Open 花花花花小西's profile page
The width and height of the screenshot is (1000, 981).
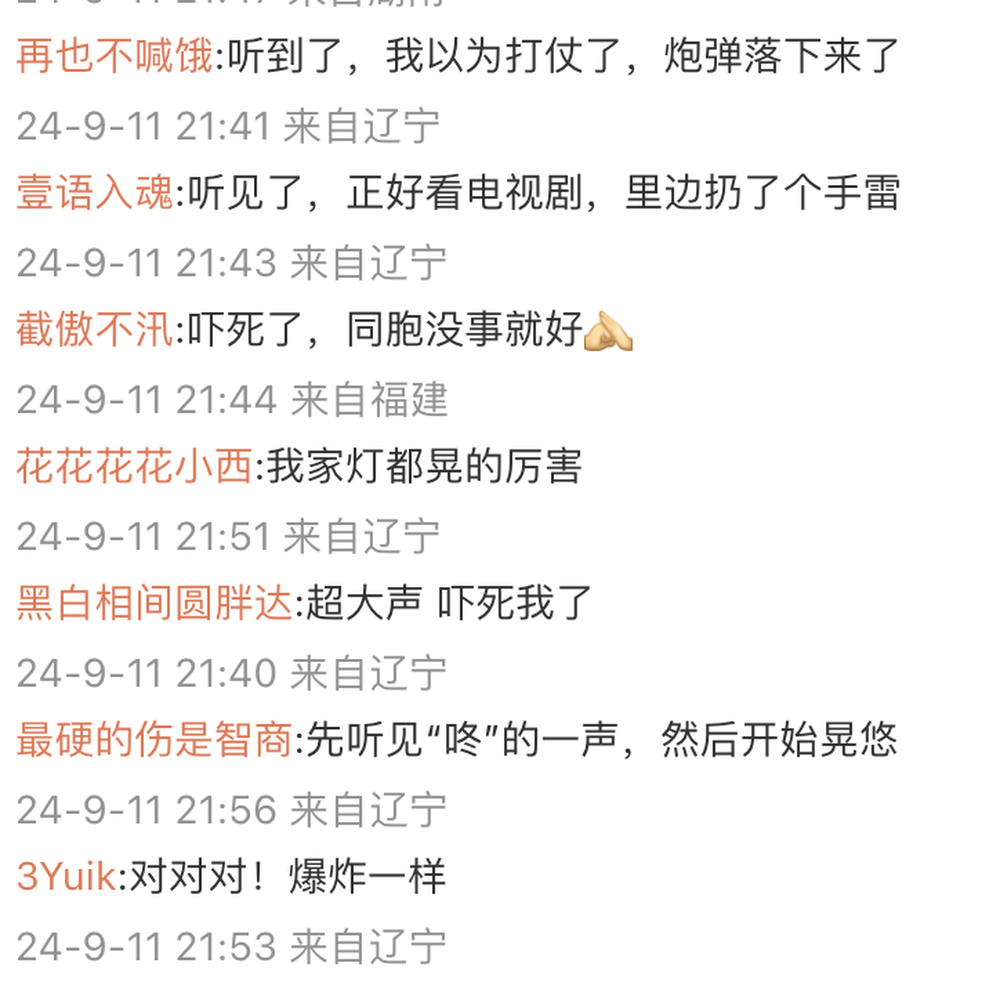tap(134, 467)
